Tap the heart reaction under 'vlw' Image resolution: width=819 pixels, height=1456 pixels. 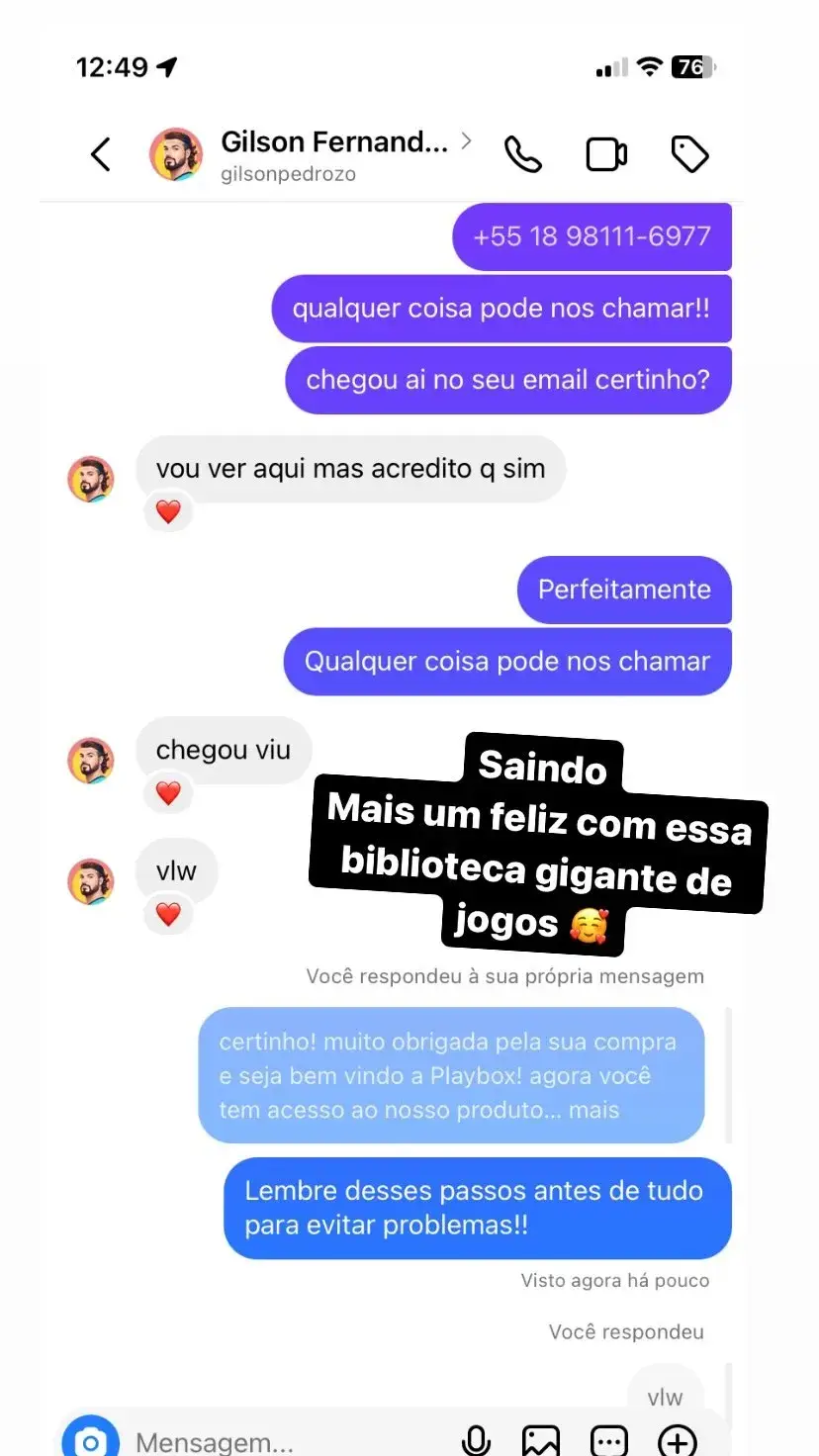(168, 914)
